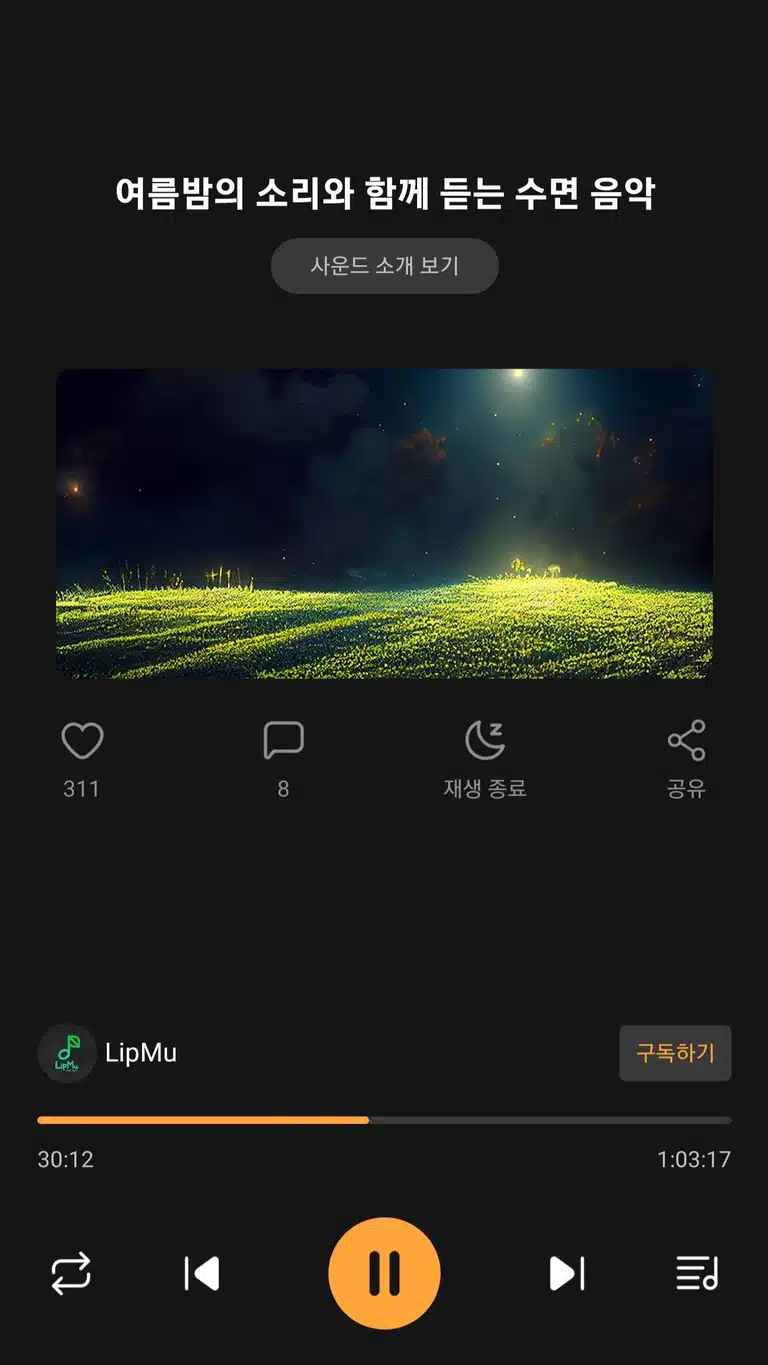This screenshot has height=1365, width=768.
Task: Open the comments bubble icon
Action: (283, 741)
